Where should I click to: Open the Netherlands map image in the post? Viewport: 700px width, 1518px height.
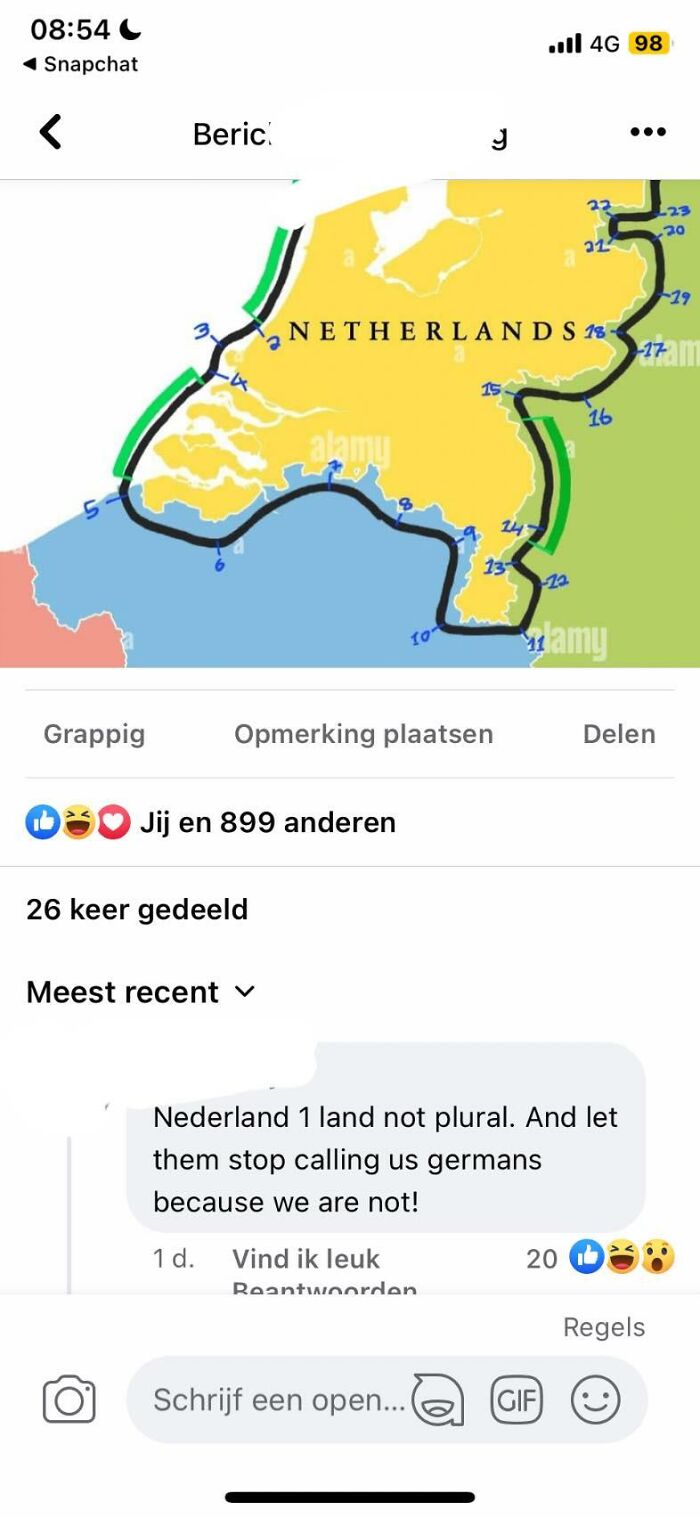(x=350, y=423)
